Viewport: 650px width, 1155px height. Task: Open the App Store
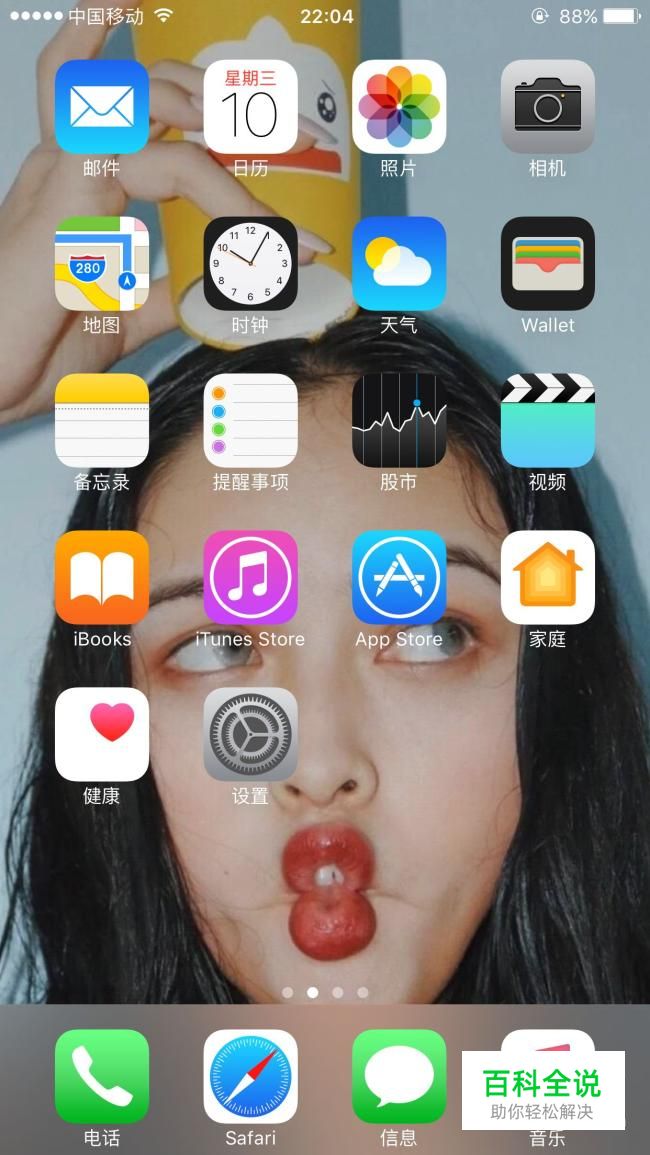[x=399, y=578]
